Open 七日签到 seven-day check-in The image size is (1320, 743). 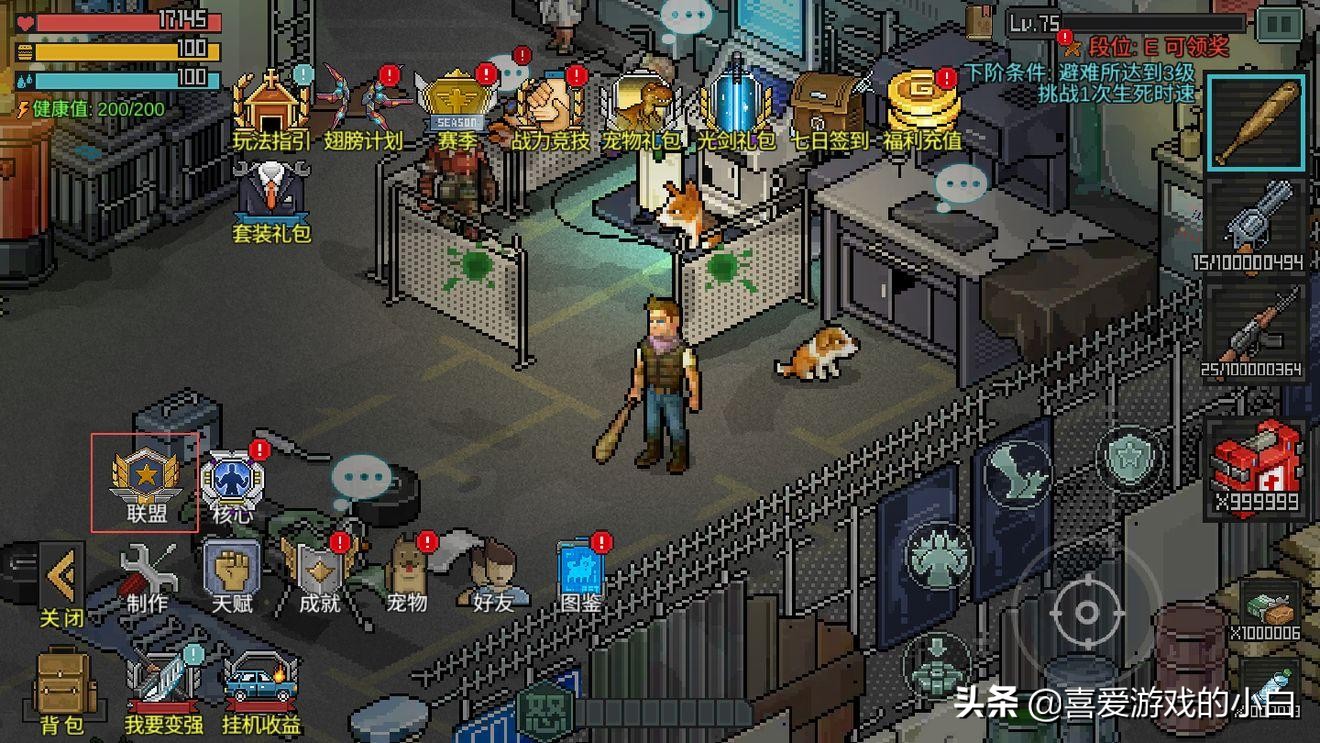[x=829, y=108]
